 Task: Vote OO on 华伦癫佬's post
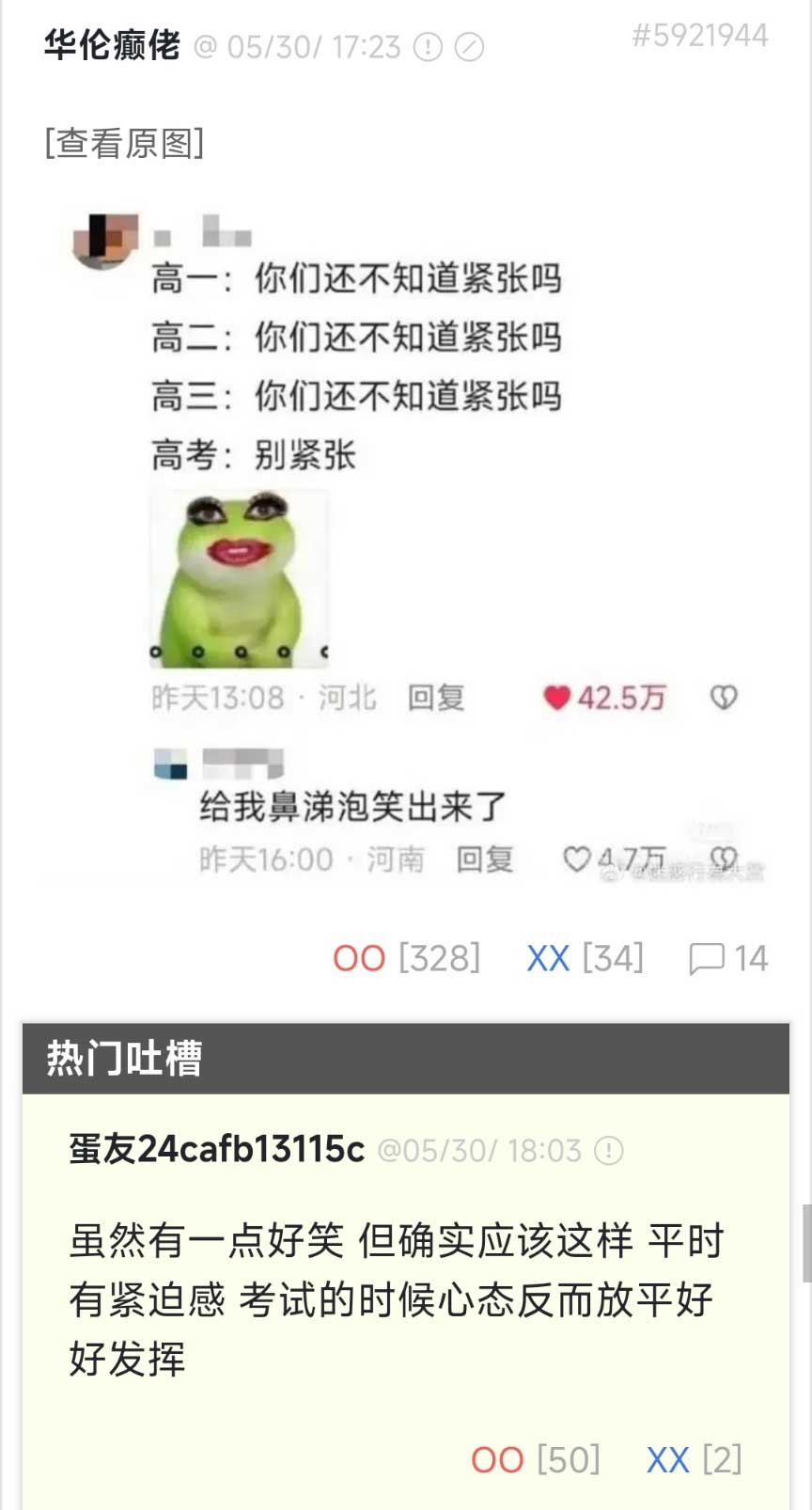tap(359, 958)
